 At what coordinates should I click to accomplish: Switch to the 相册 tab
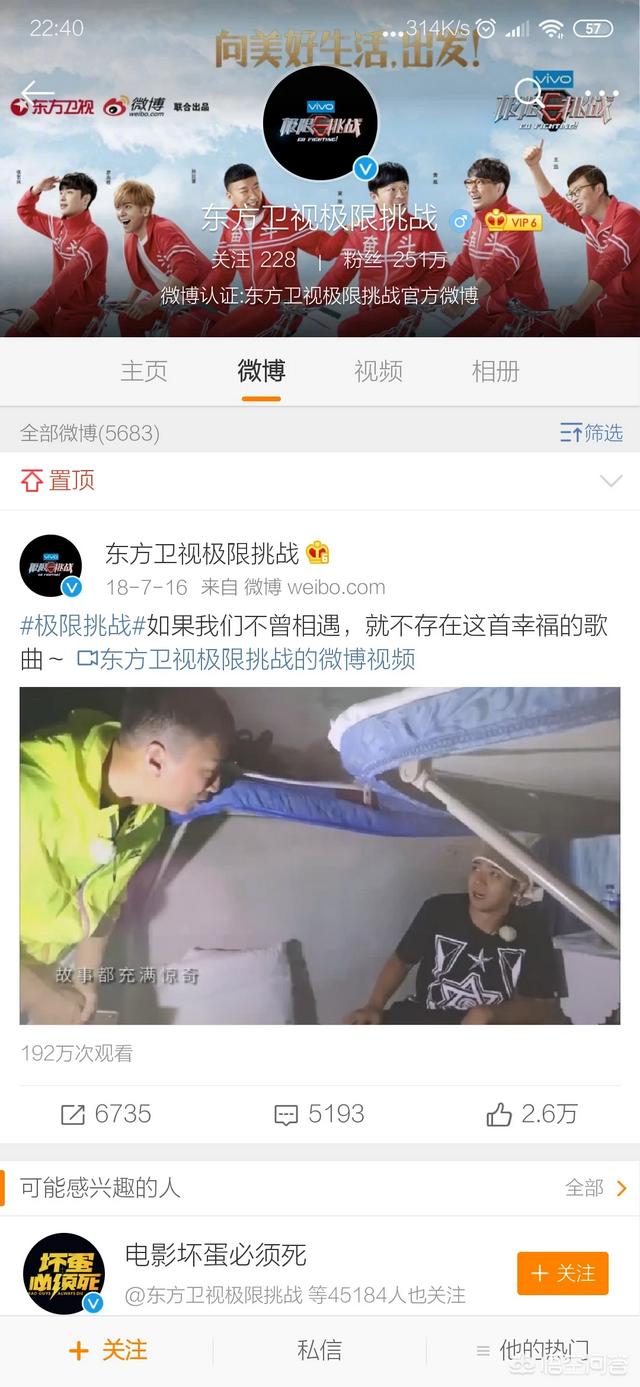click(495, 371)
